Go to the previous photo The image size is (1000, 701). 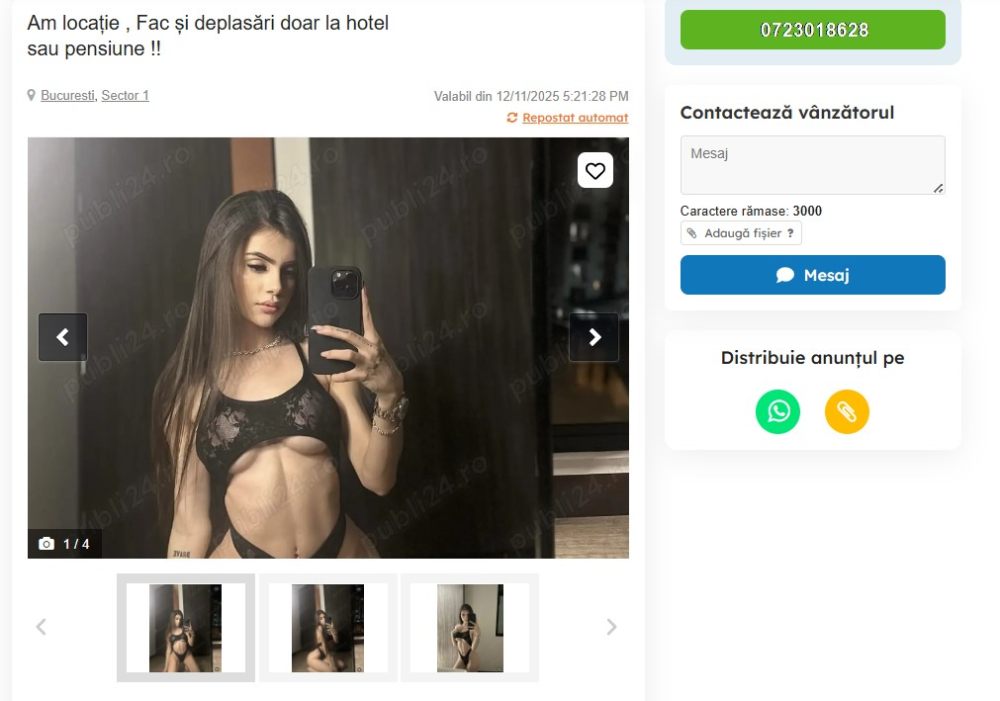[63, 337]
